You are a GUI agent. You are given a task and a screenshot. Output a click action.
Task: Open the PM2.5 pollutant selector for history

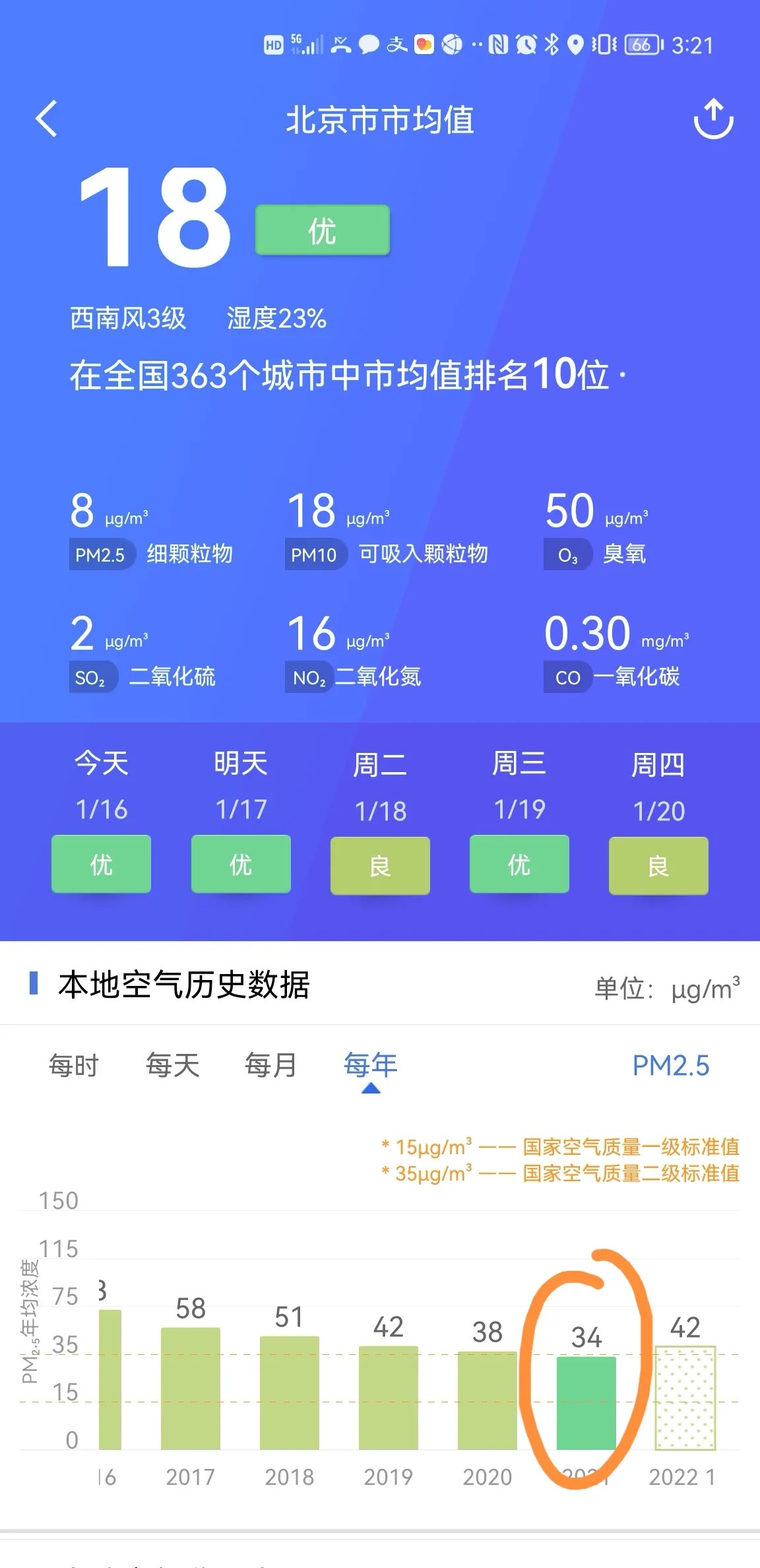click(x=670, y=1065)
